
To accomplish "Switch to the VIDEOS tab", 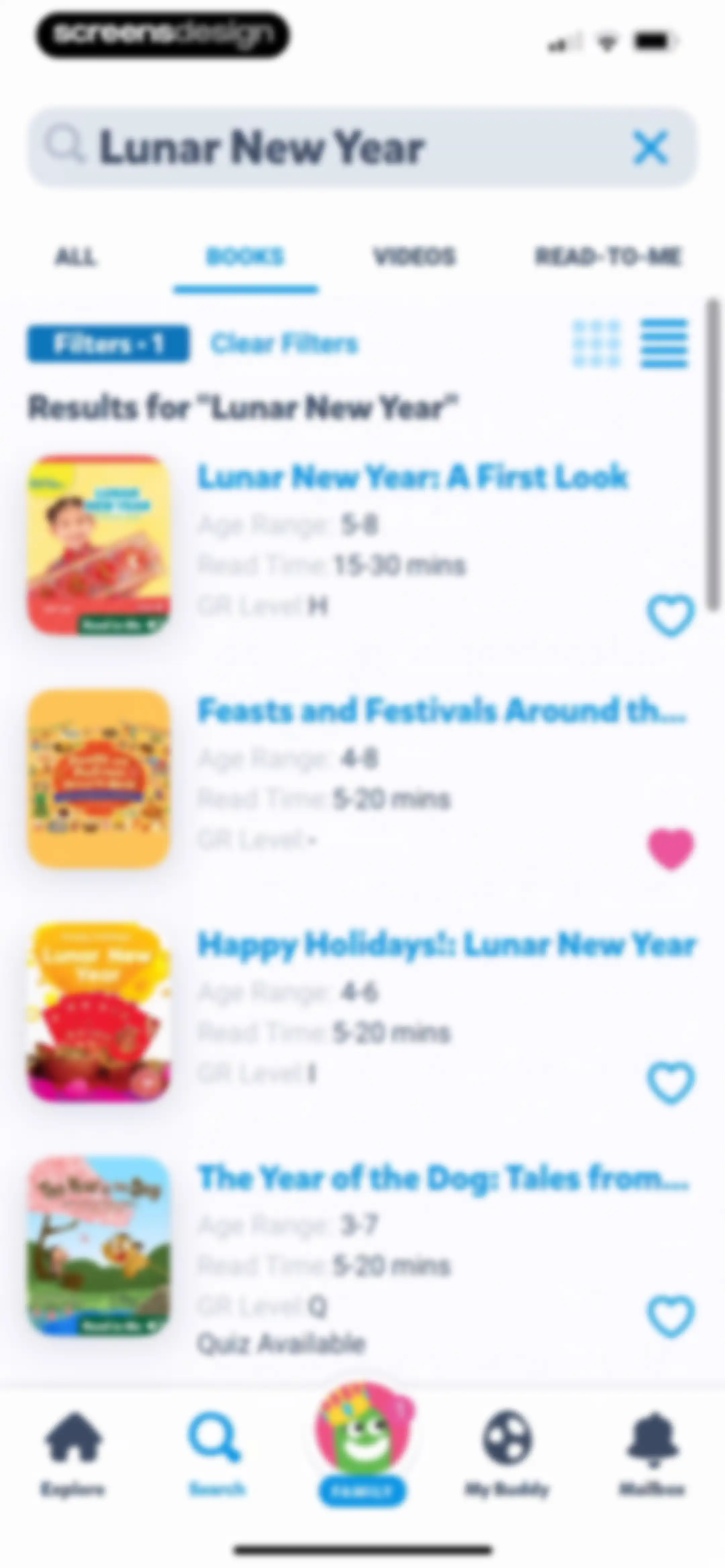I will click(x=415, y=256).
